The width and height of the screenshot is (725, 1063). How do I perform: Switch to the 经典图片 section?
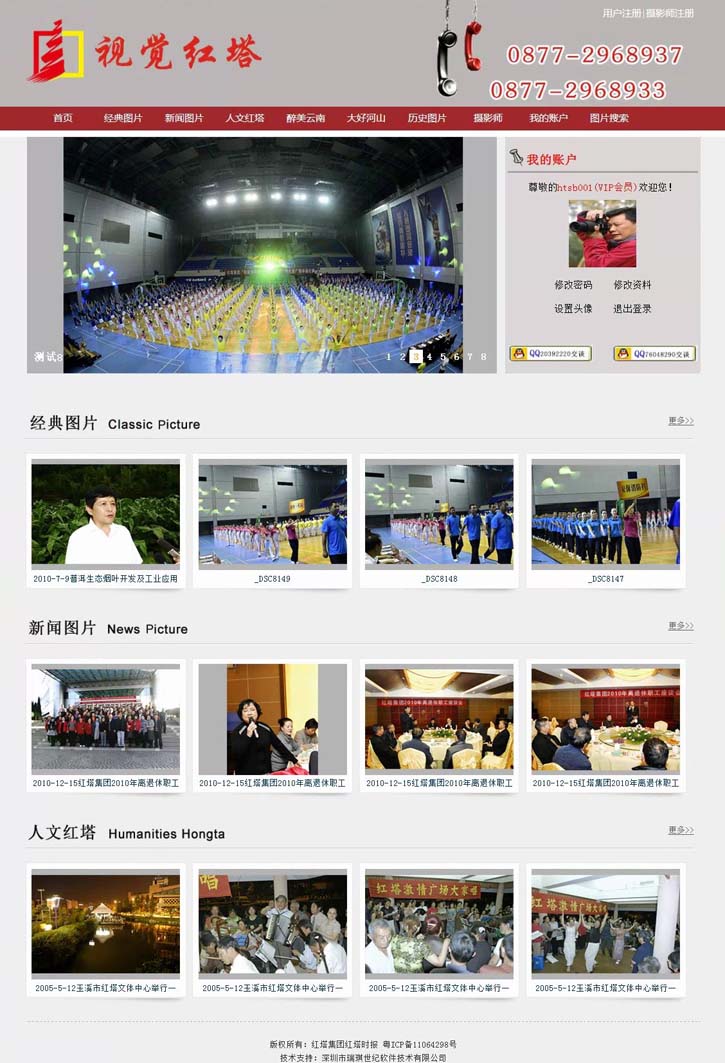tap(123, 118)
